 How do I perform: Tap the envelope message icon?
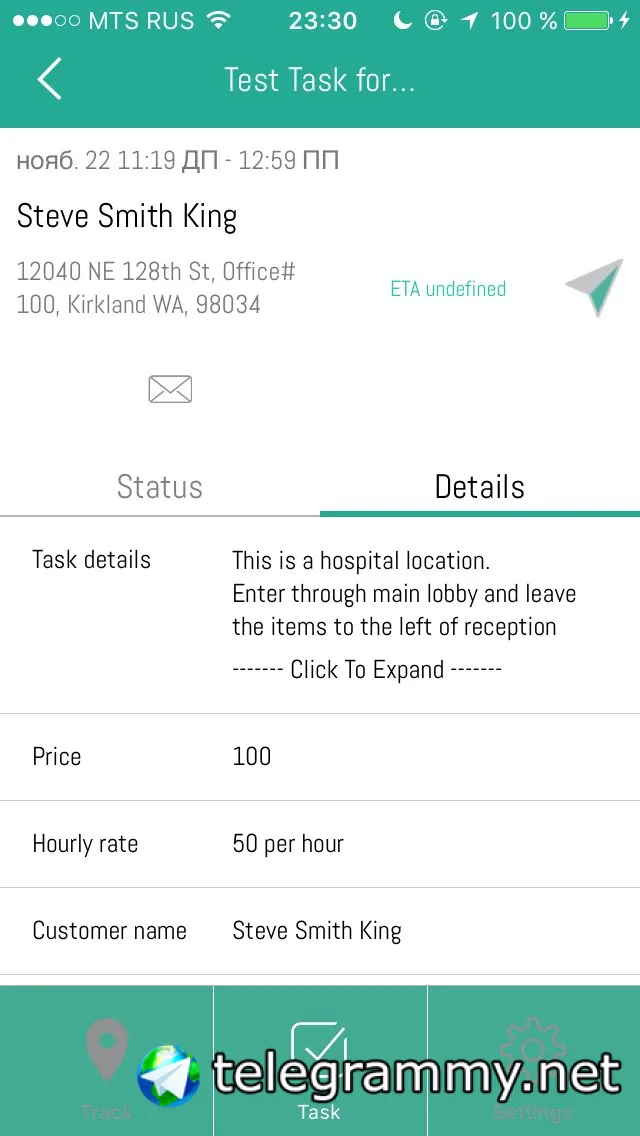[170, 389]
